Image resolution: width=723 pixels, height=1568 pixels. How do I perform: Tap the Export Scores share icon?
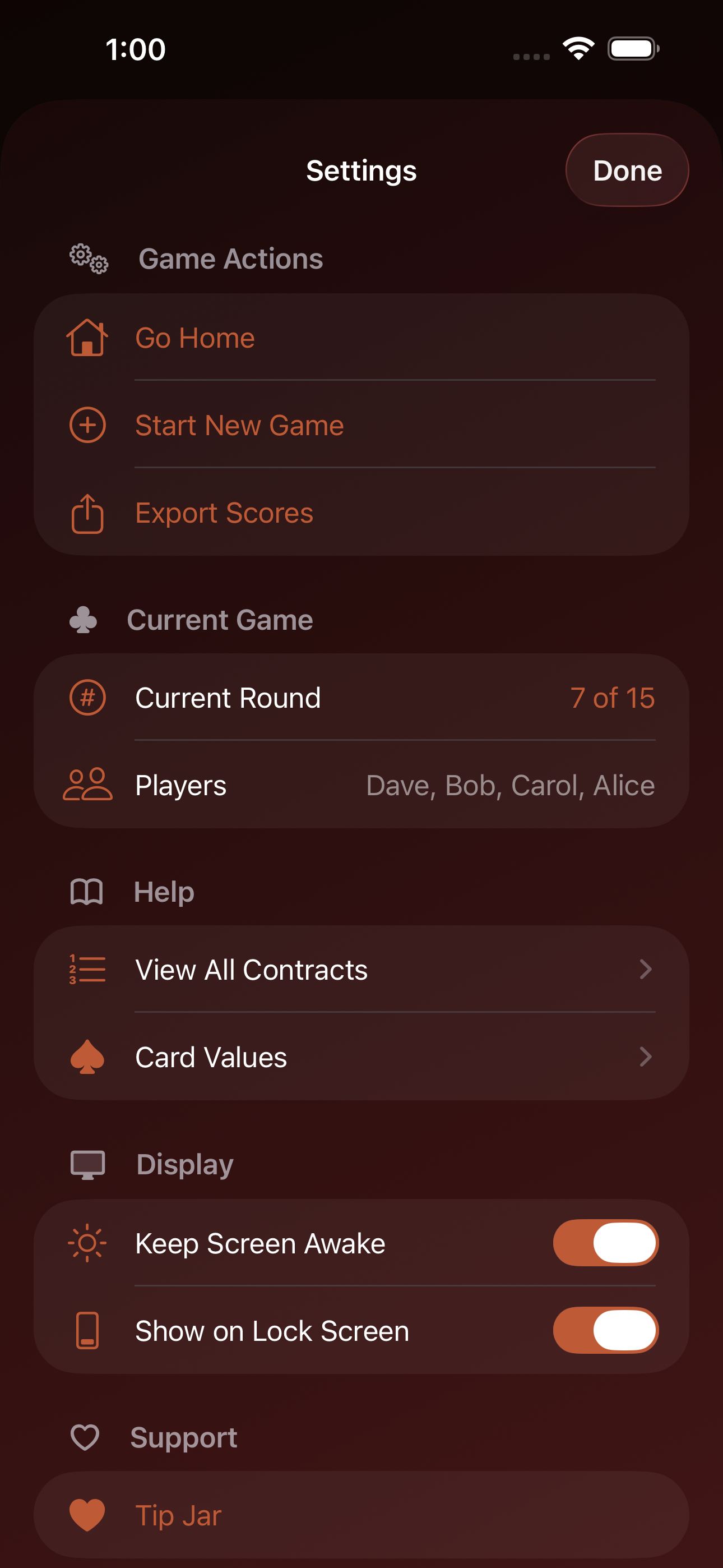[87, 513]
